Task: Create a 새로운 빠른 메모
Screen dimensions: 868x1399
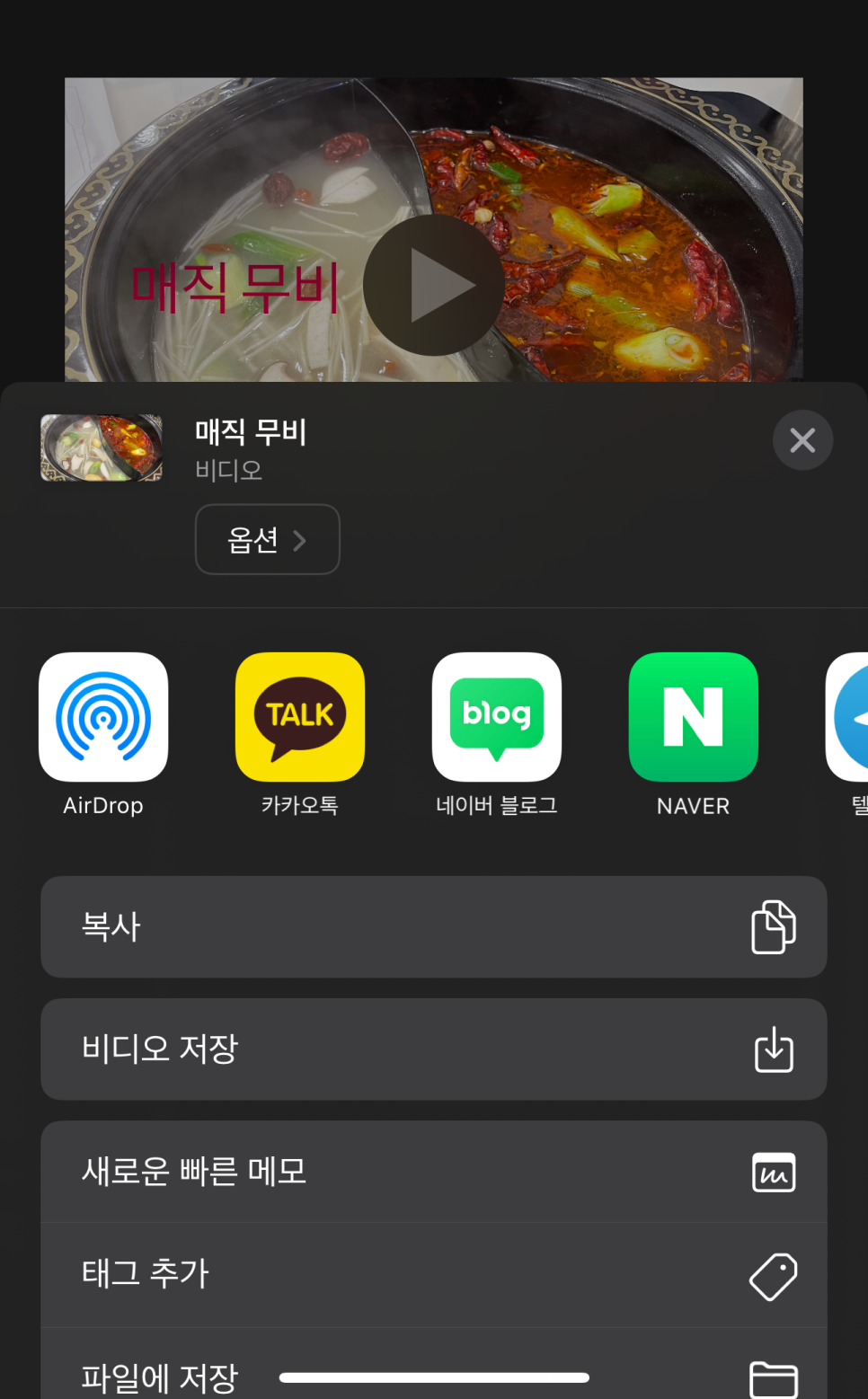Action: click(x=433, y=1171)
